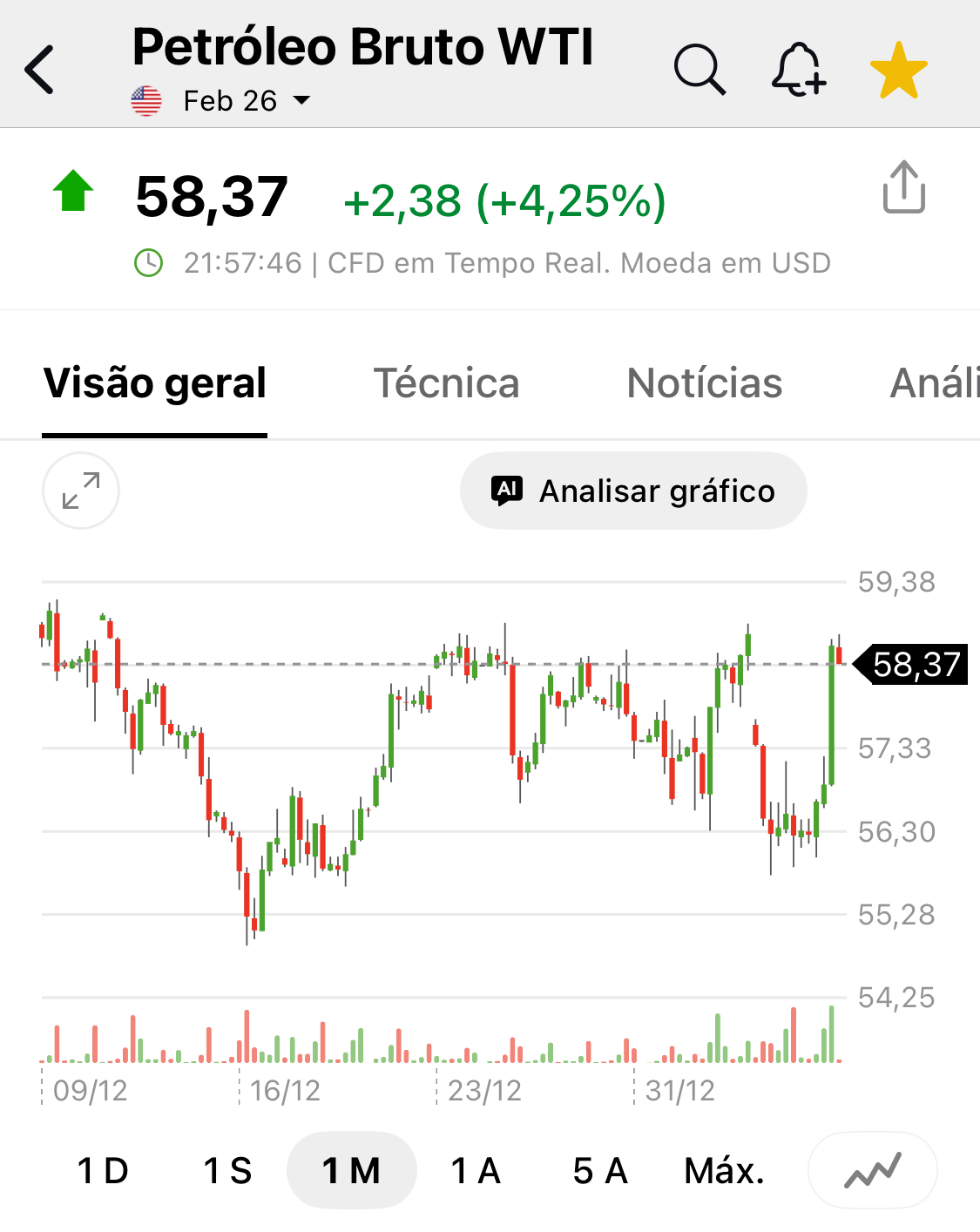
Task: Open the Notícias tab
Action: [704, 383]
